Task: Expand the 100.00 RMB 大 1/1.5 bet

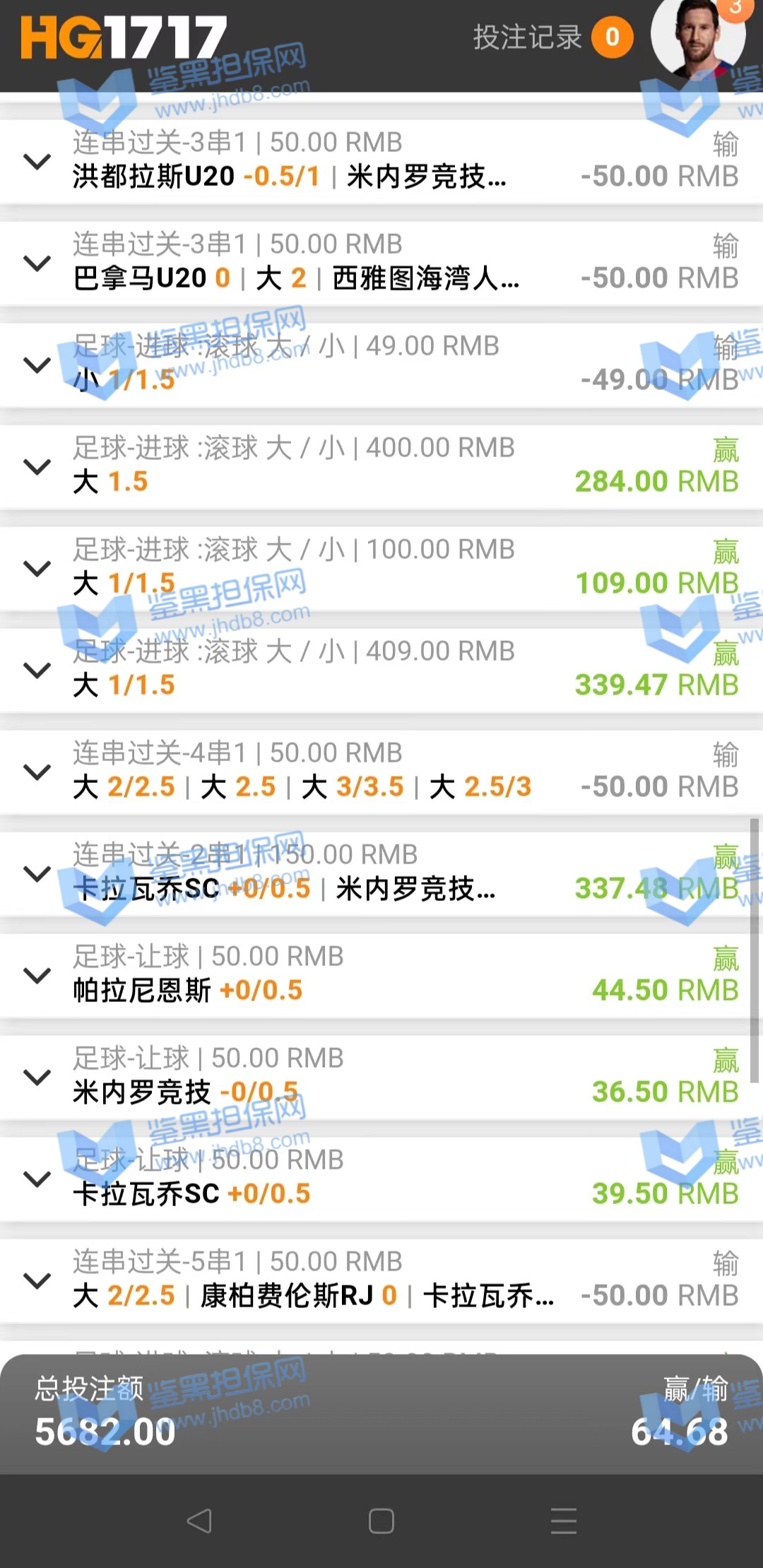Action: [37, 568]
